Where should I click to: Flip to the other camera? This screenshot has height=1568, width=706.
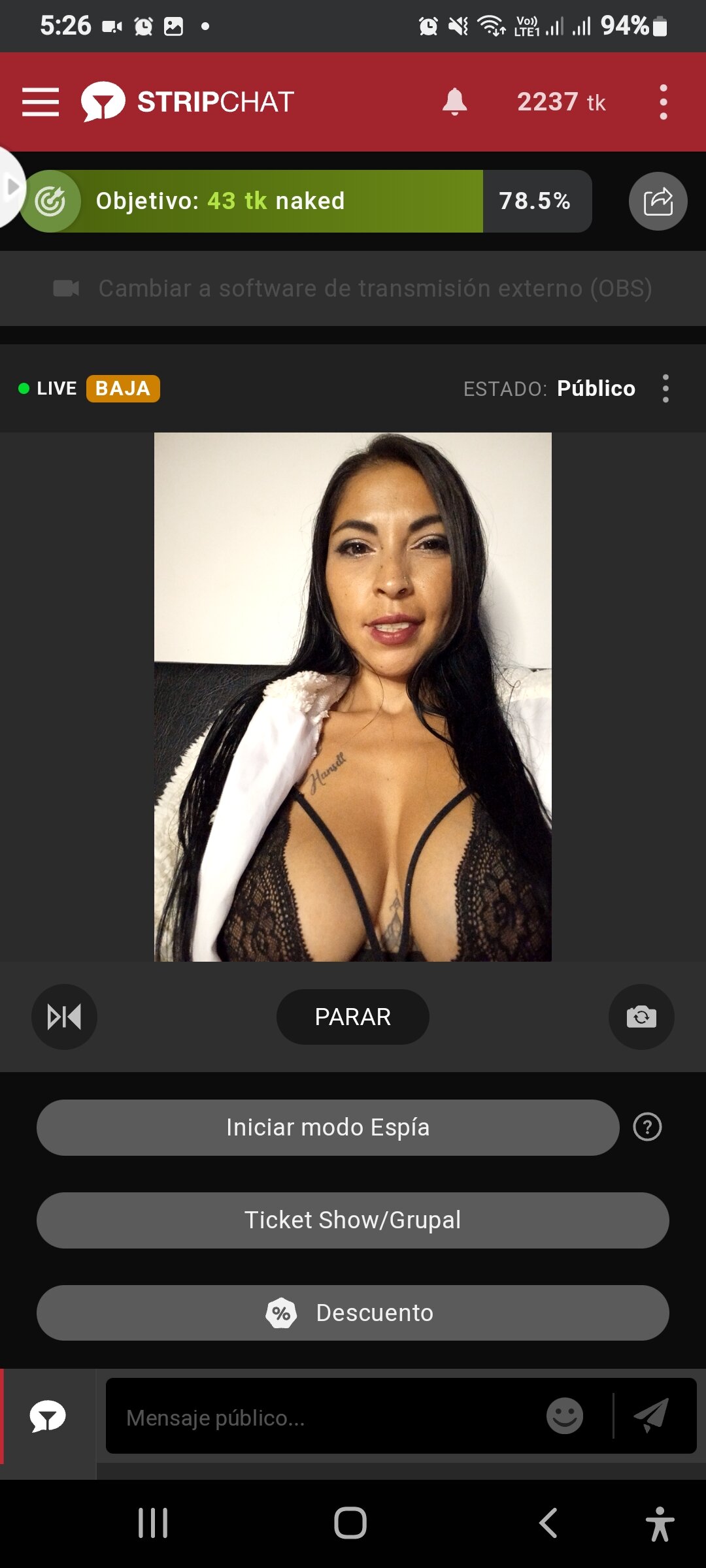641,1017
